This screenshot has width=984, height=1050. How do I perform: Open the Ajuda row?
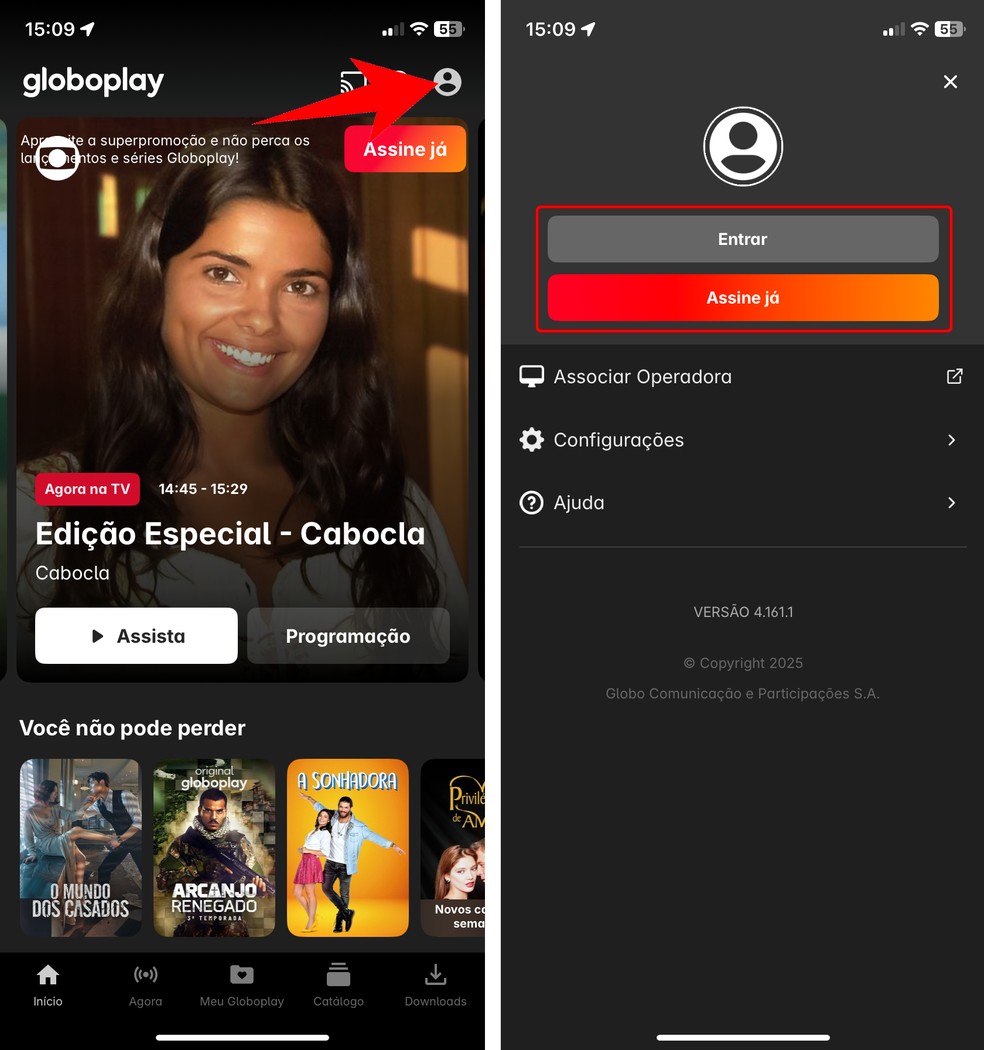point(740,503)
